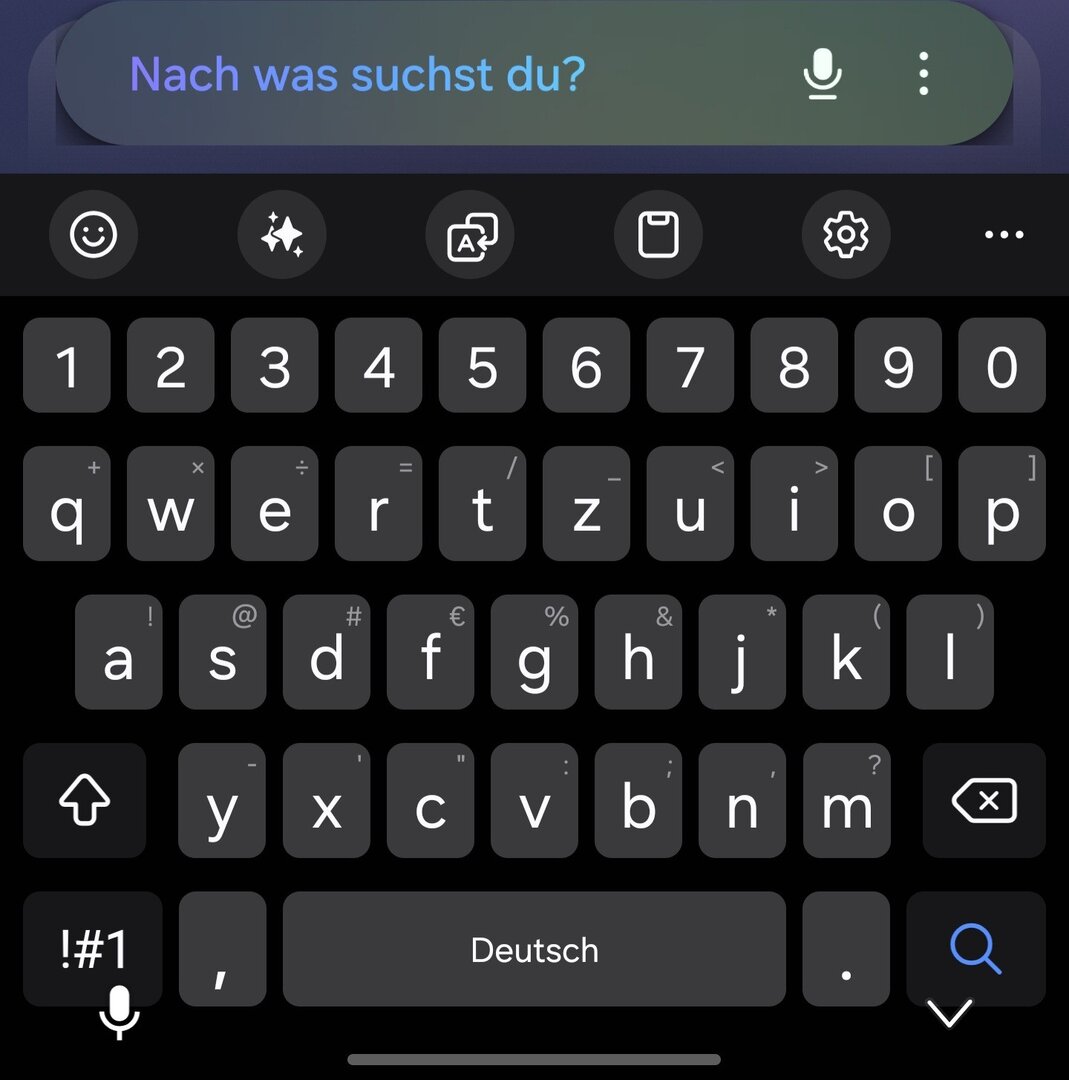This screenshot has width=1069, height=1080.
Task: Tap the "Nach was suchst du?" search field
Action: point(400,75)
